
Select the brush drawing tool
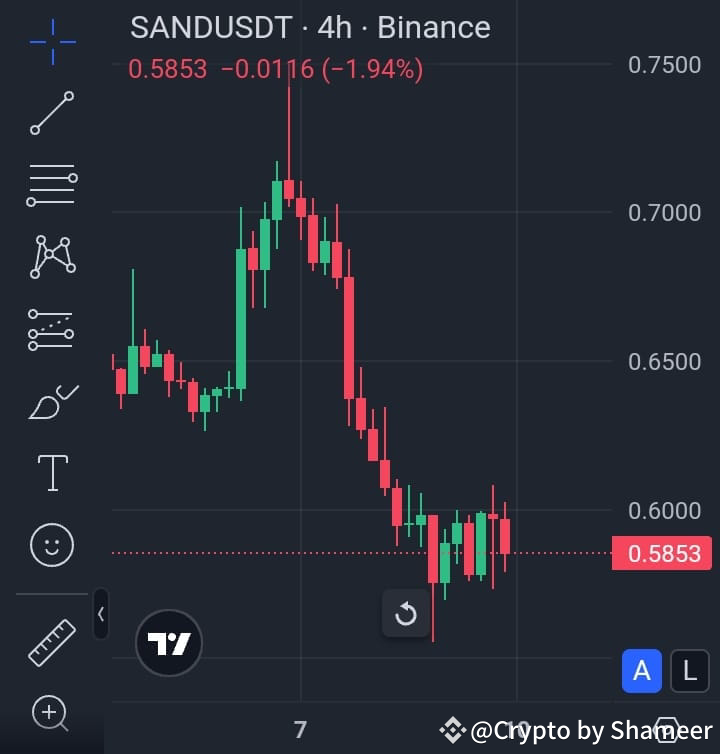(51, 400)
